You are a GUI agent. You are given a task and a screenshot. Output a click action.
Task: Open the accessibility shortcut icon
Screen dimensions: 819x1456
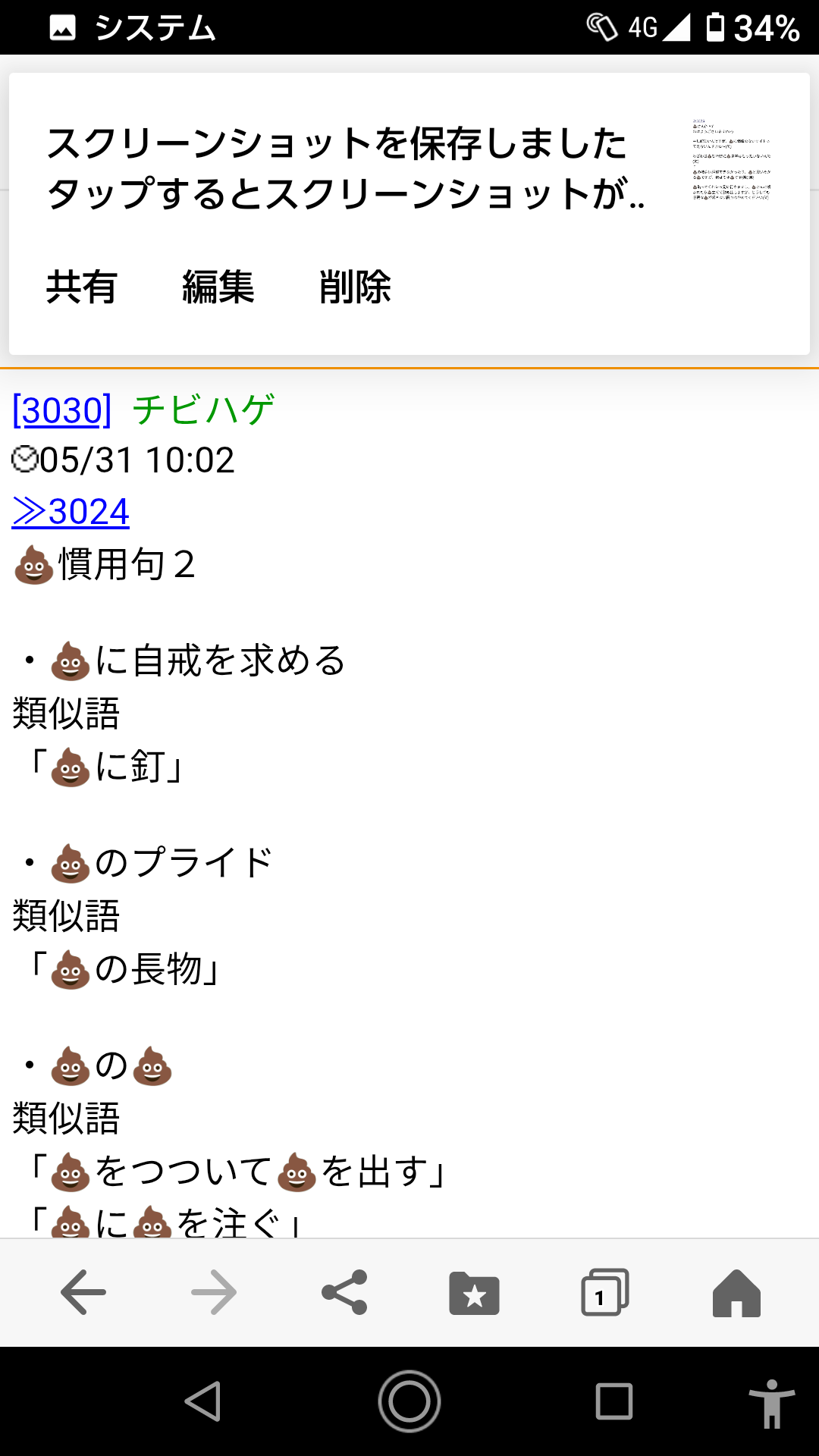[x=772, y=1404]
